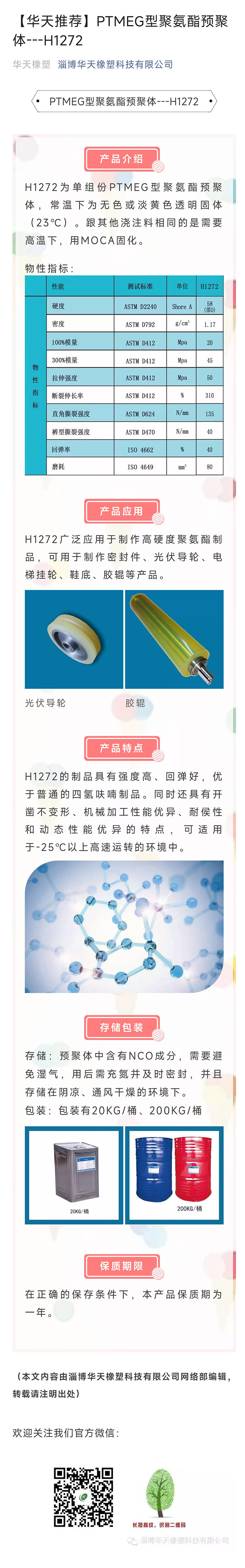This screenshot has width=245, height=1568.
Task: Open the 淄博华天橡塑科技有限公司 account link
Action: coord(115,65)
